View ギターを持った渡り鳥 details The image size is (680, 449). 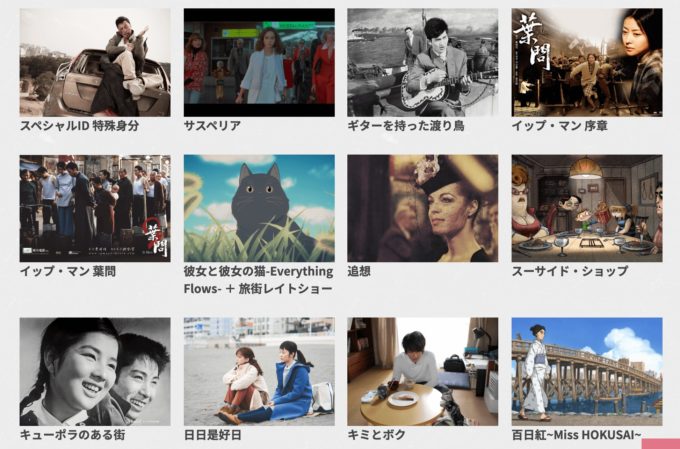(x=422, y=63)
